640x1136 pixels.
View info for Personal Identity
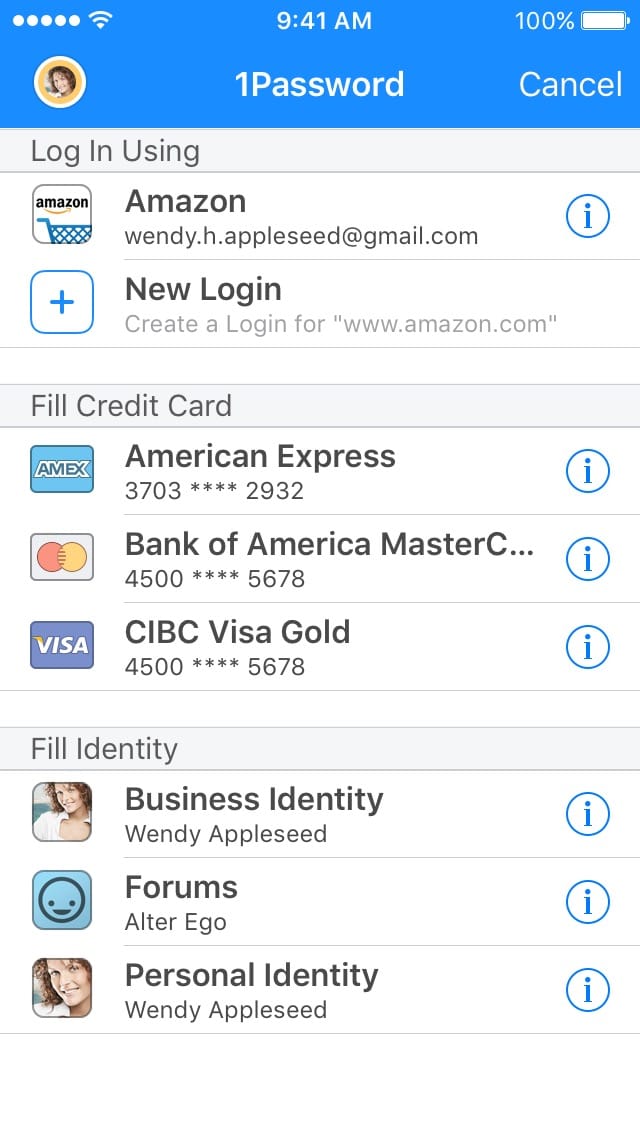587,990
